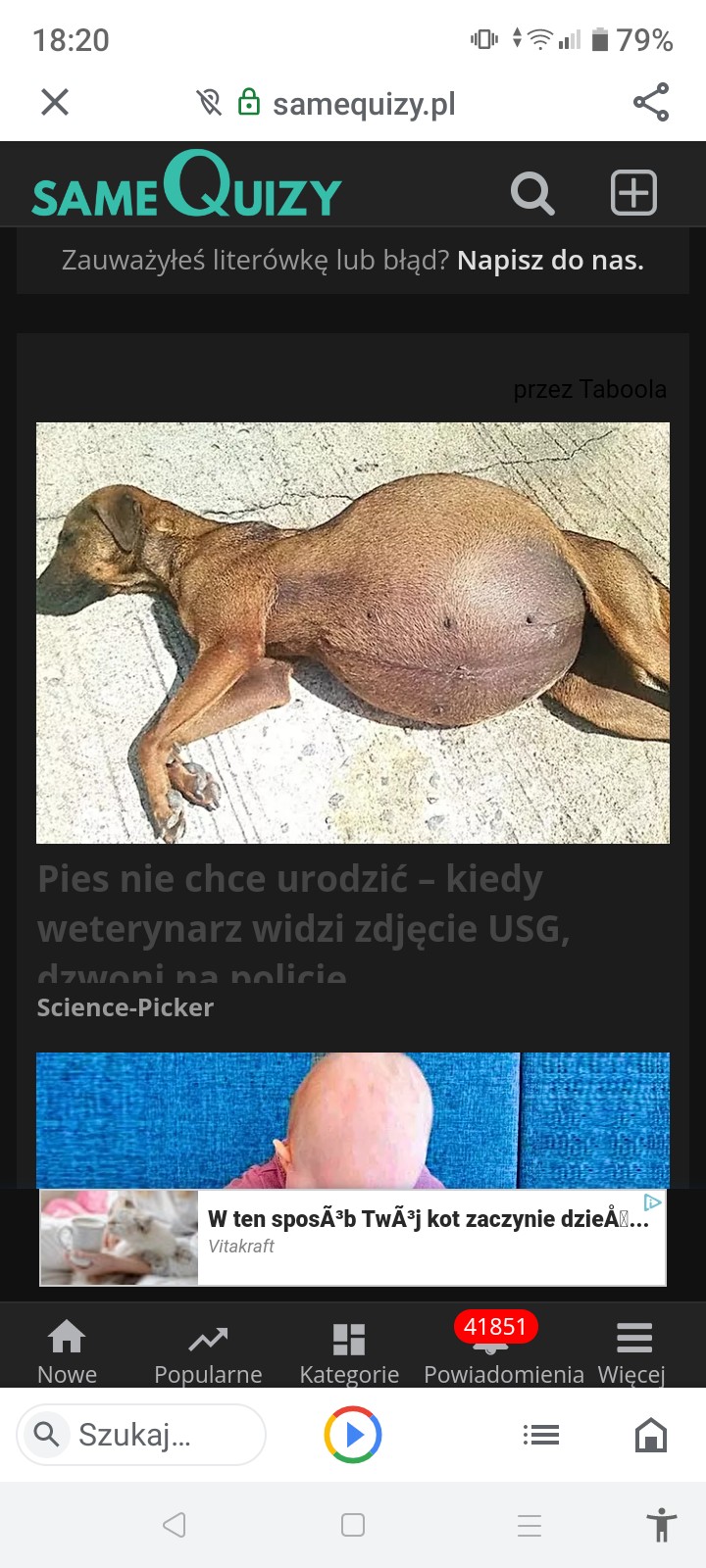
Task: Tap the colorful play button
Action: point(353,1435)
